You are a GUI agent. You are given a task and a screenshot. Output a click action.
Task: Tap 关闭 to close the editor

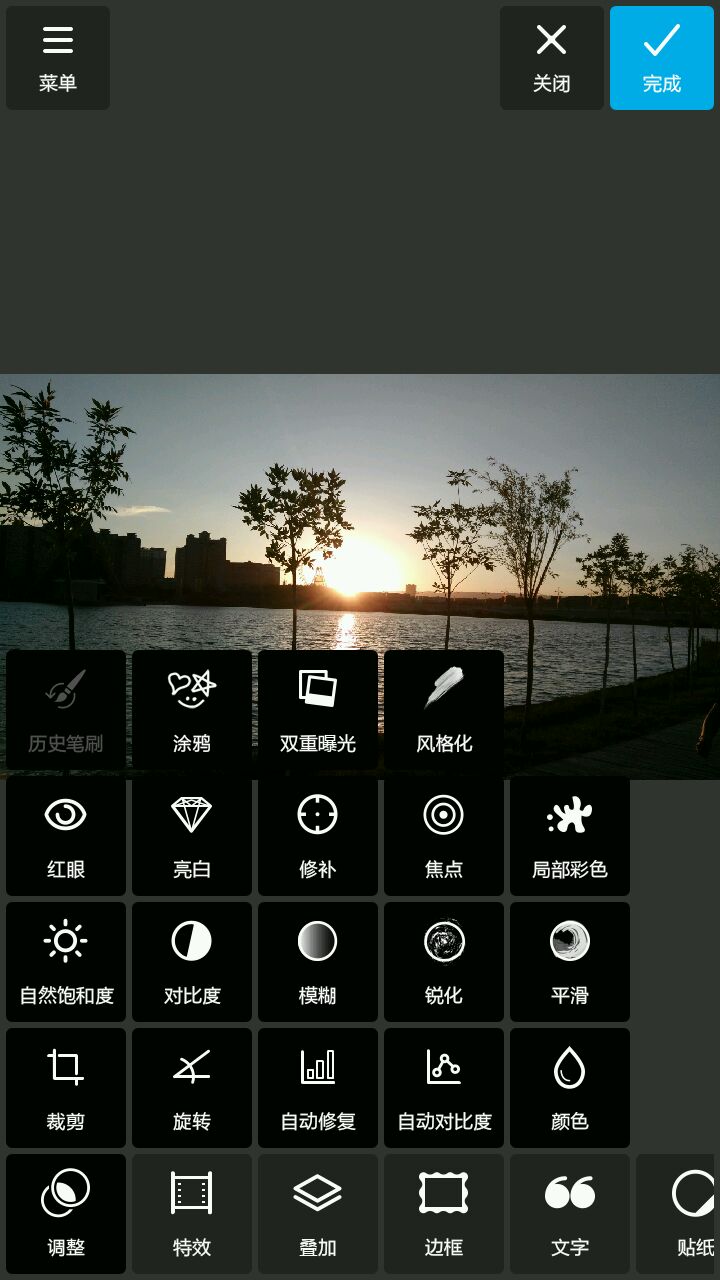pyautogui.click(x=552, y=58)
